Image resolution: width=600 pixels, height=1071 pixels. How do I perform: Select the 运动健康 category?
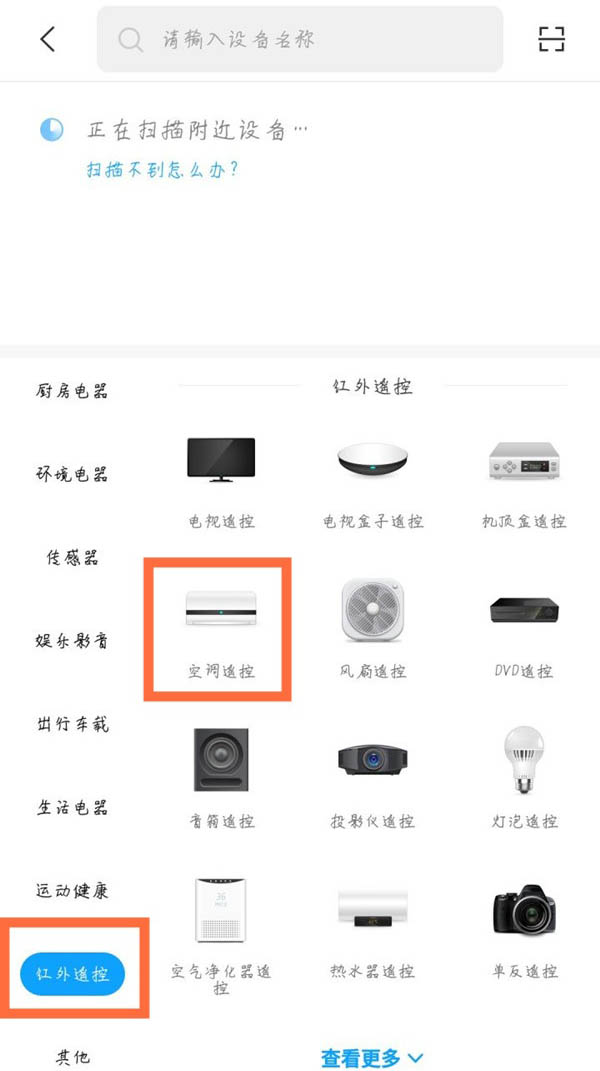tap(72, 890)
